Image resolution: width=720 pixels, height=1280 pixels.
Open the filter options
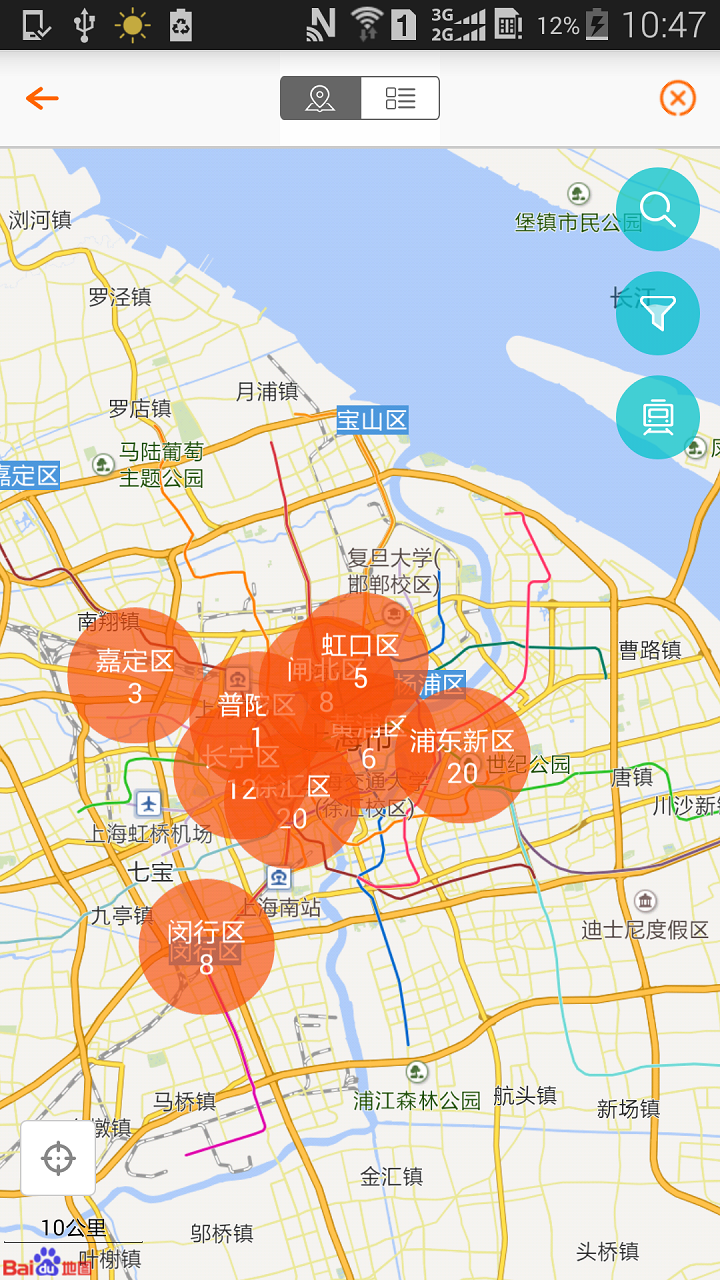[x=658, y=313]
